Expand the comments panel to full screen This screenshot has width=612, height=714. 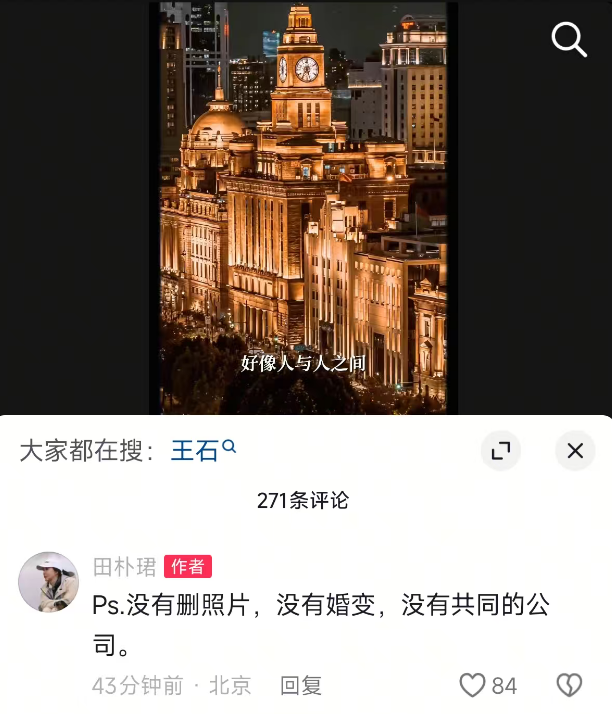(501, 450)
